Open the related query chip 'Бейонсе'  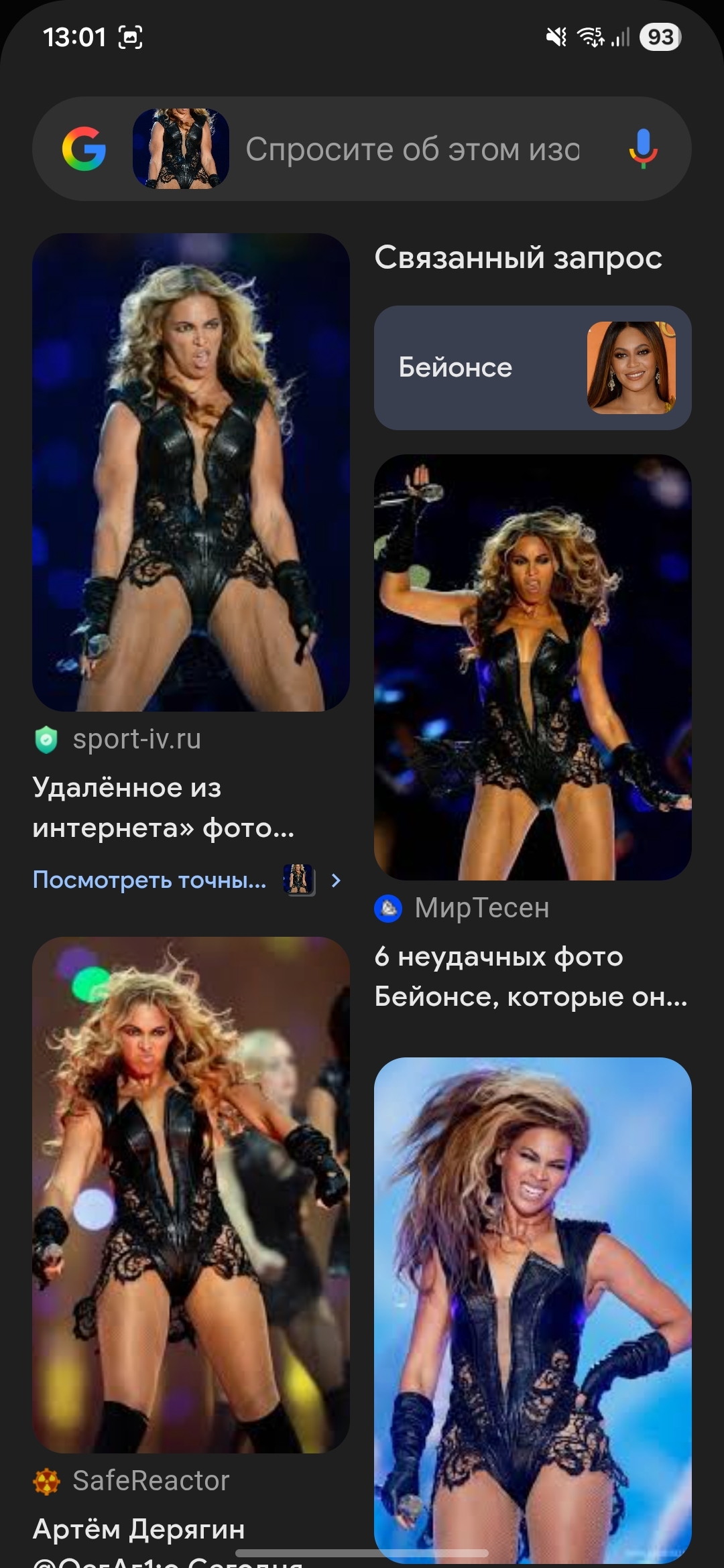[532, 368]
